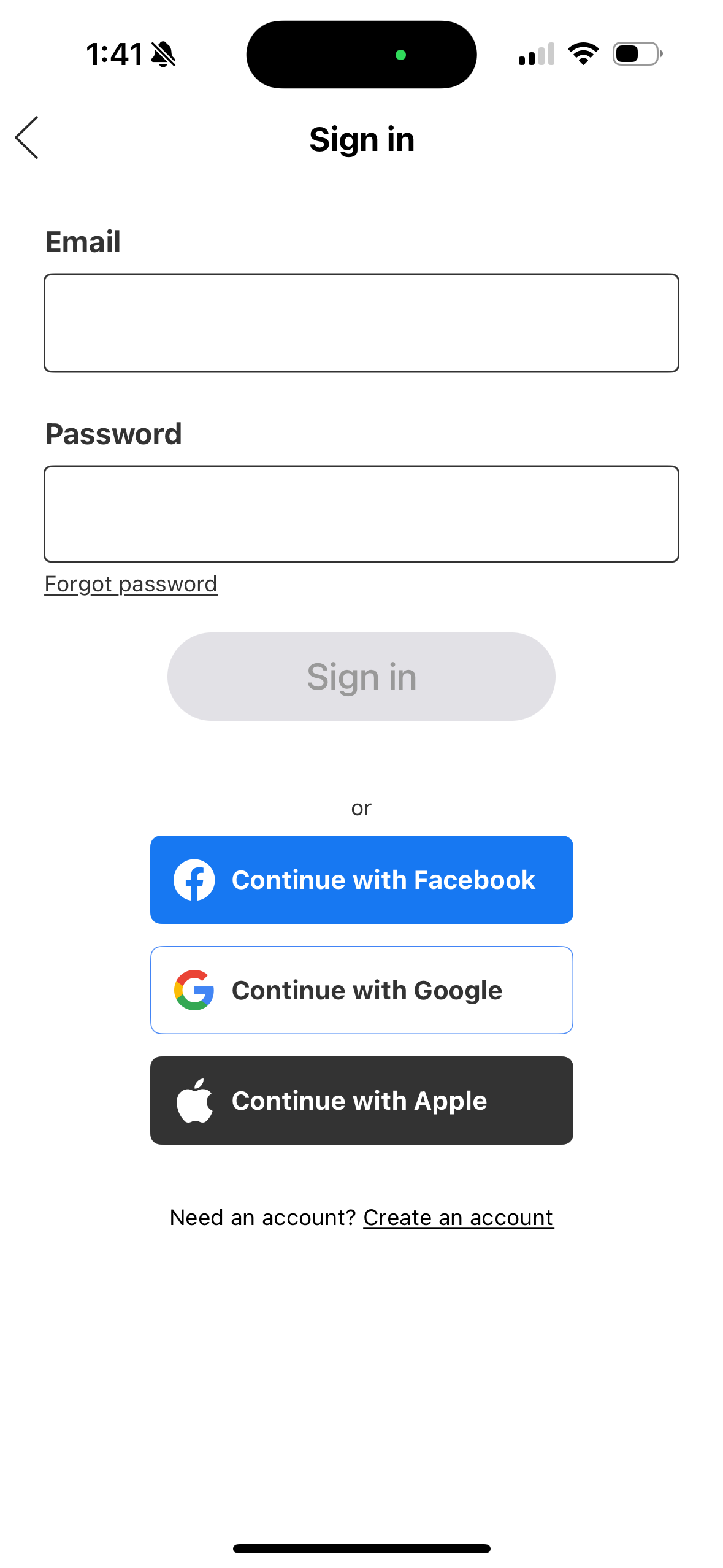Viewport: 723px width, 1568px height.
Task: Continue with Google
Action: (361, 990)
